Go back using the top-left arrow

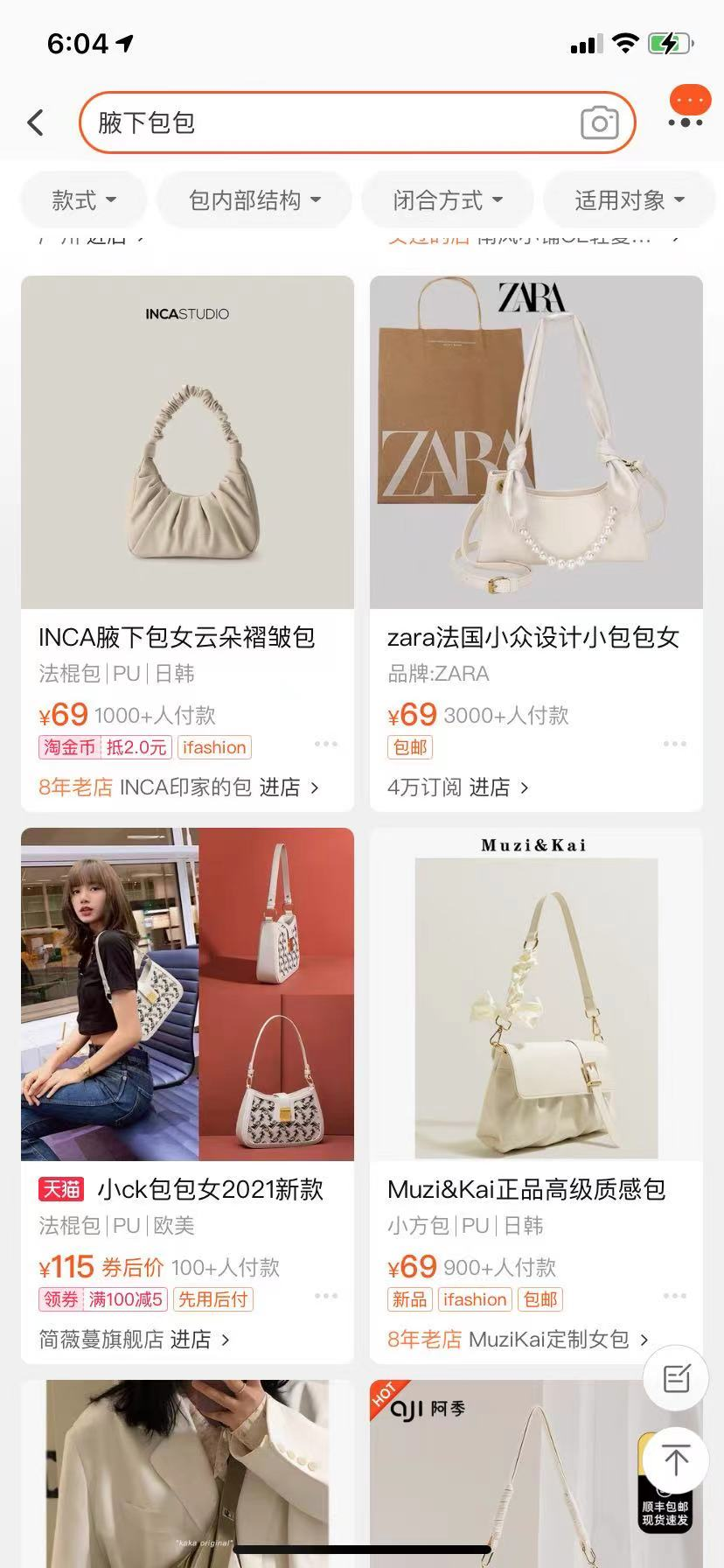click(36, 122)
